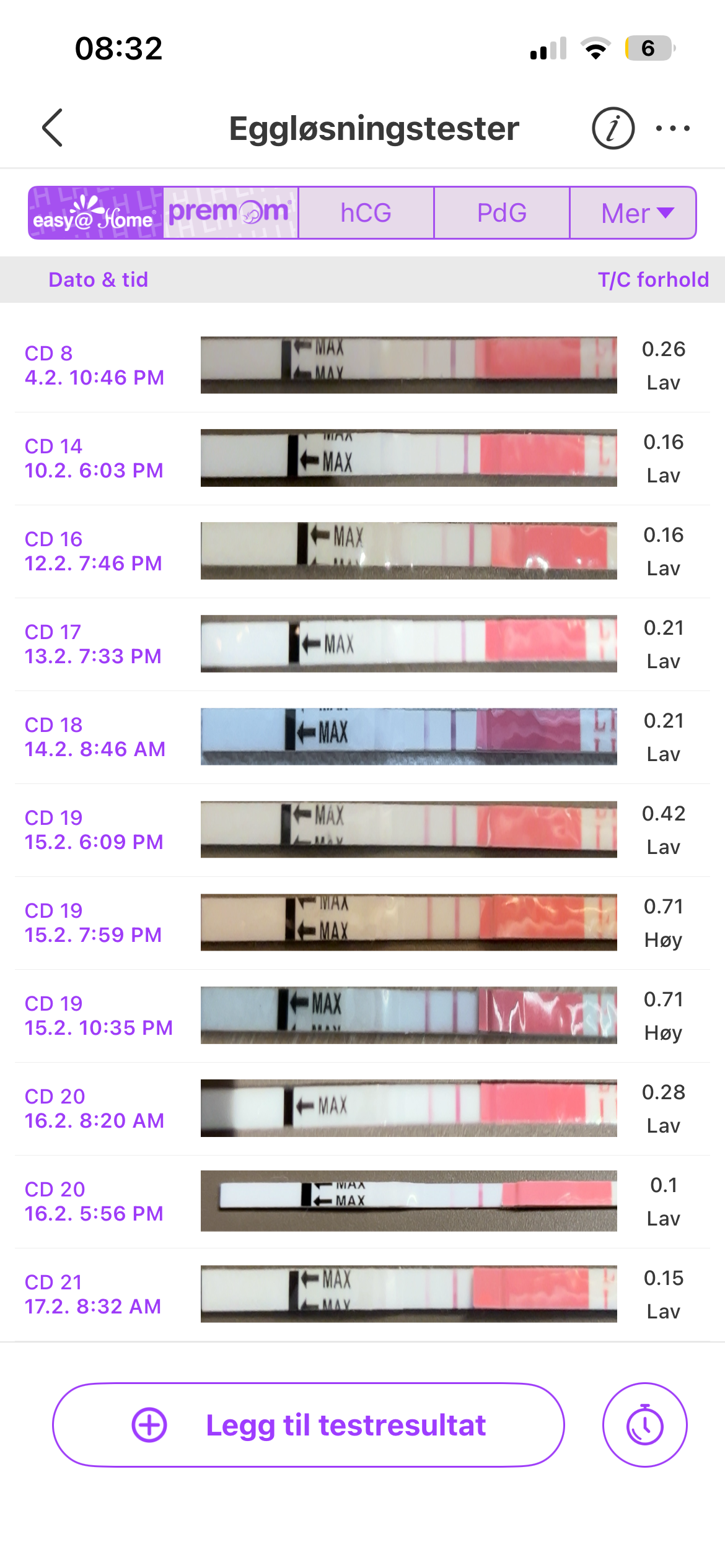Screen dimensions: 725x1568
Task: Switch to the hCG tab
Action: pos(366,213)
